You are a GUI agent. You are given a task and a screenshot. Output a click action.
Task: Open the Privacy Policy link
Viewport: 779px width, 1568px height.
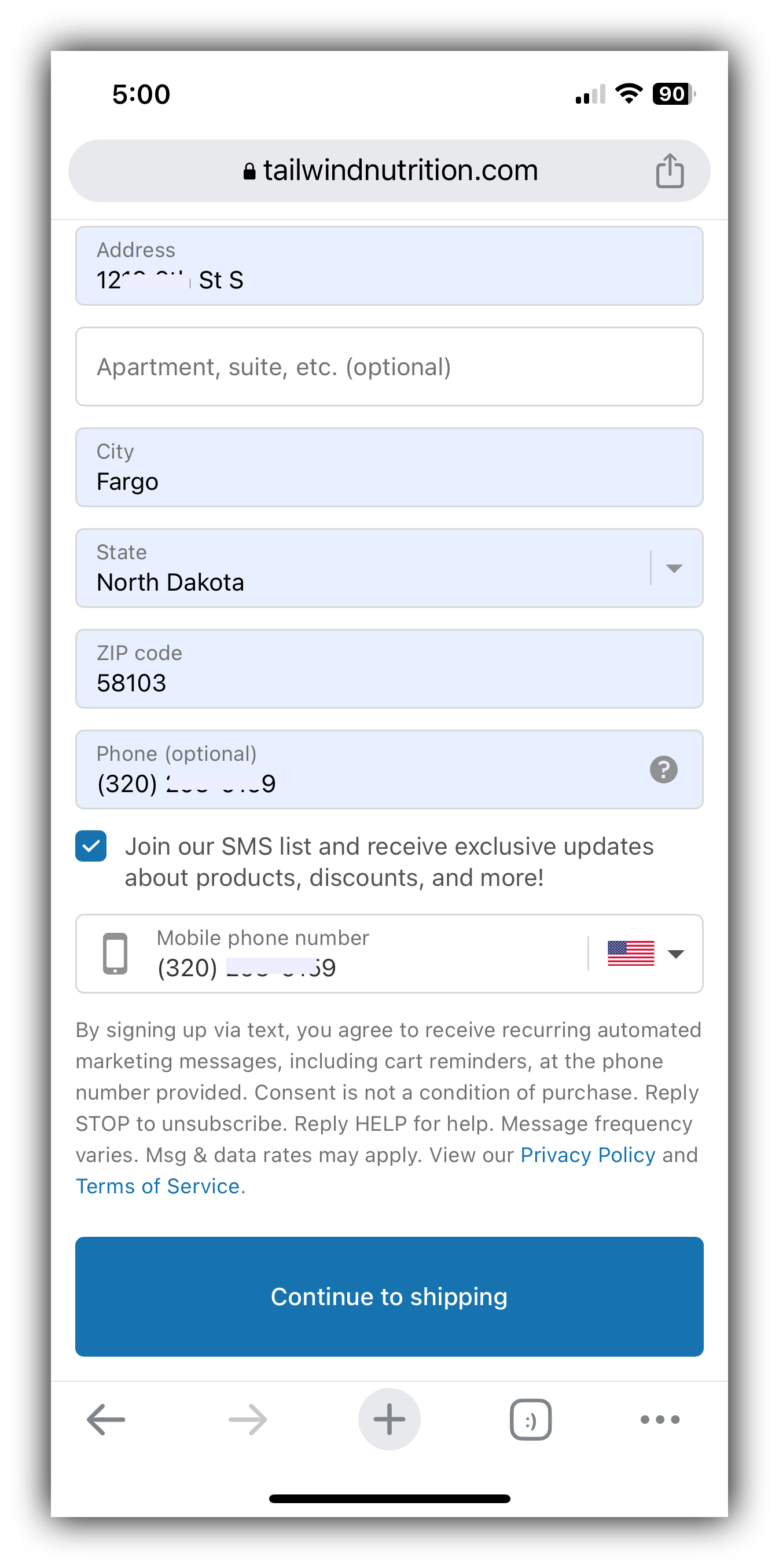click(587, 1155)
